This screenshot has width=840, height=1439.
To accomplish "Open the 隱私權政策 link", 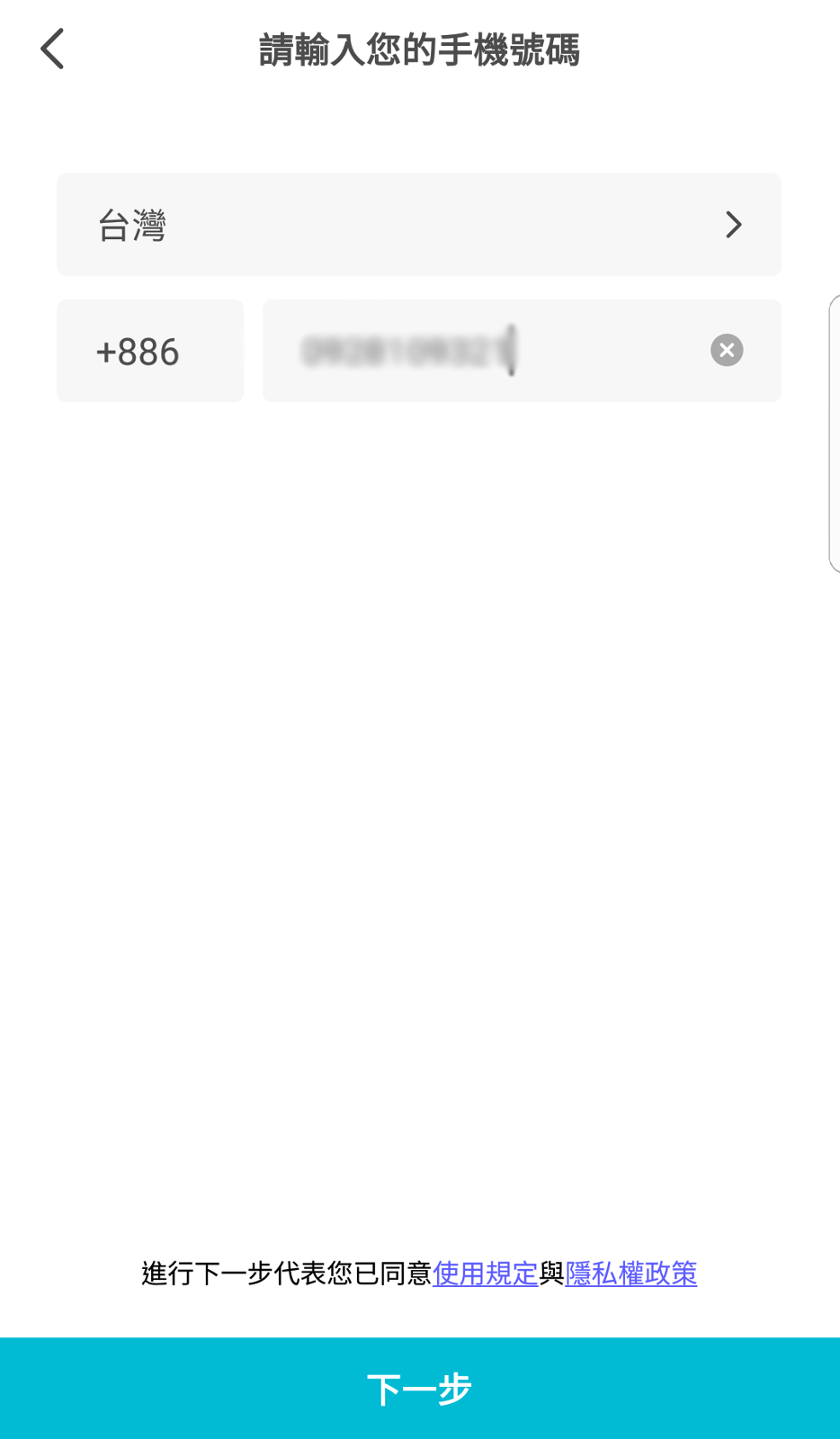I will tap(631, 1274).
